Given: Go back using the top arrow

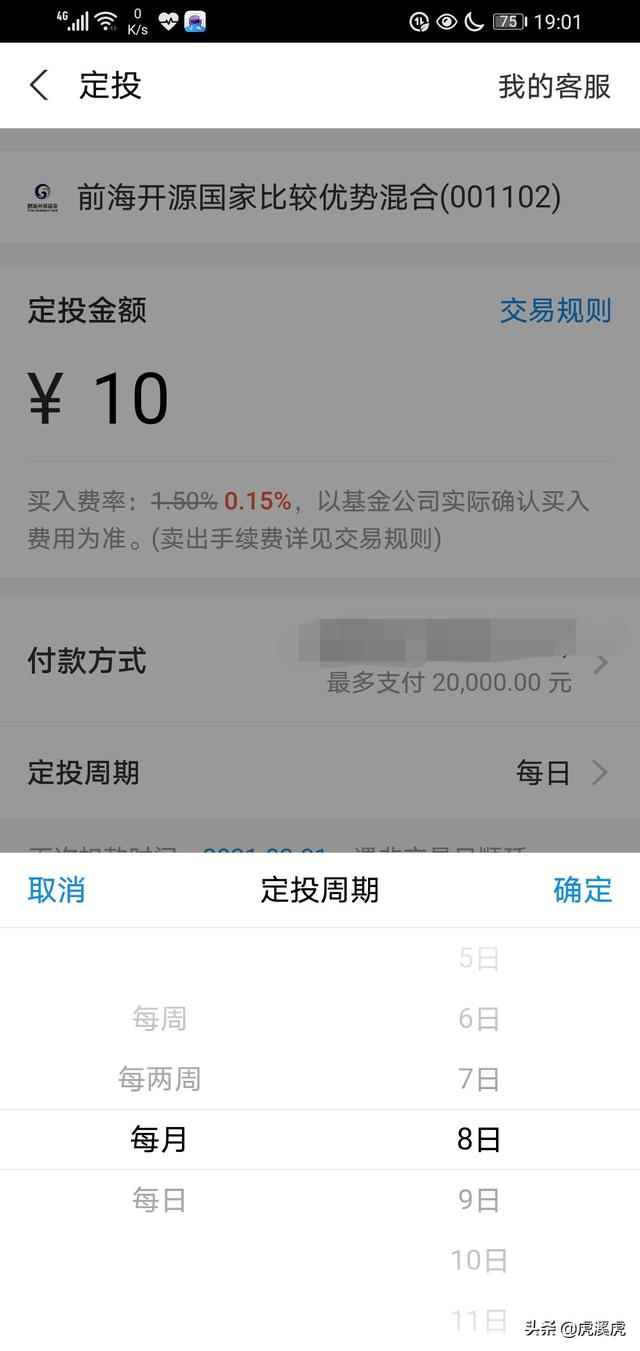Looking at the screenshot, I should click(39, 86).
